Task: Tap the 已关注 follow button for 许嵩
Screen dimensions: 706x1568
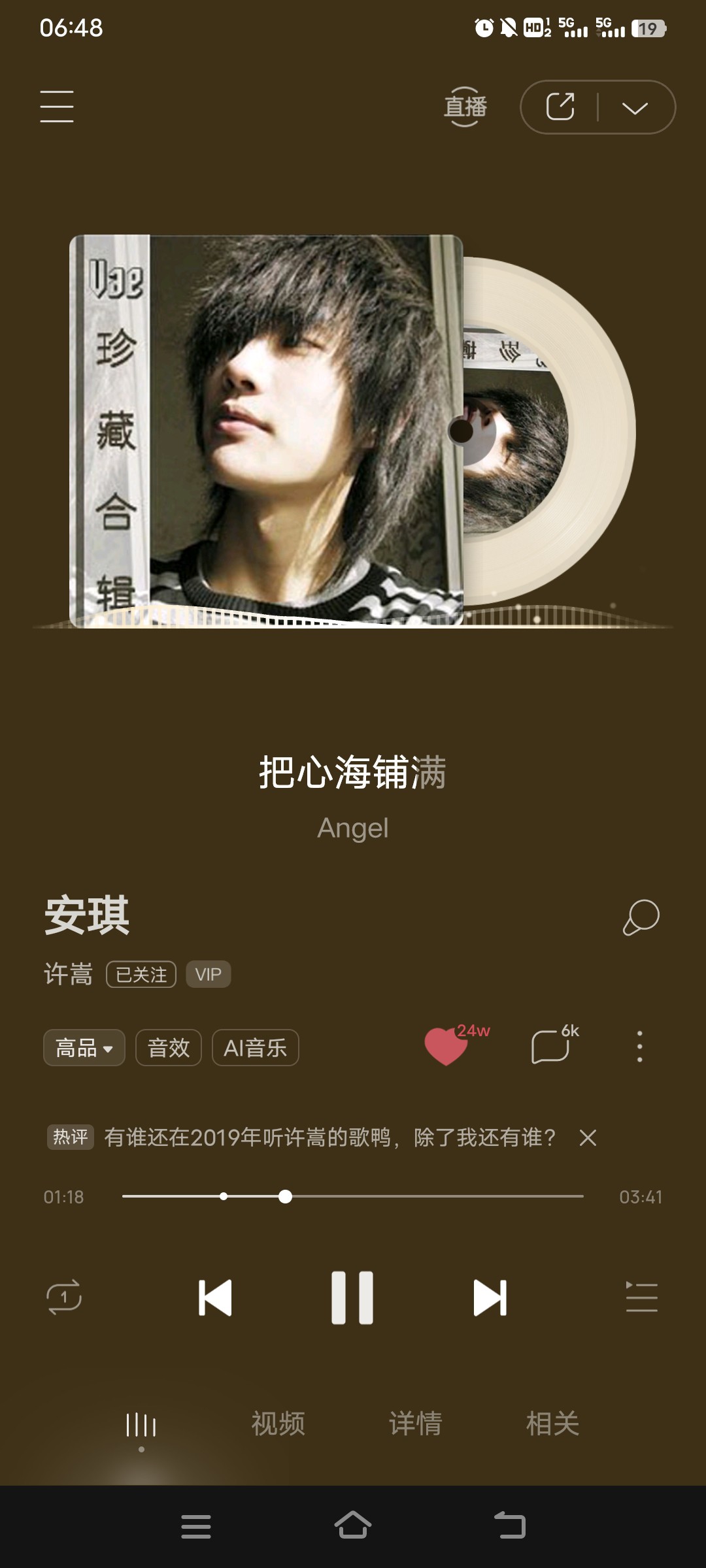Action: pyautogui.click(x=141, y=974)
